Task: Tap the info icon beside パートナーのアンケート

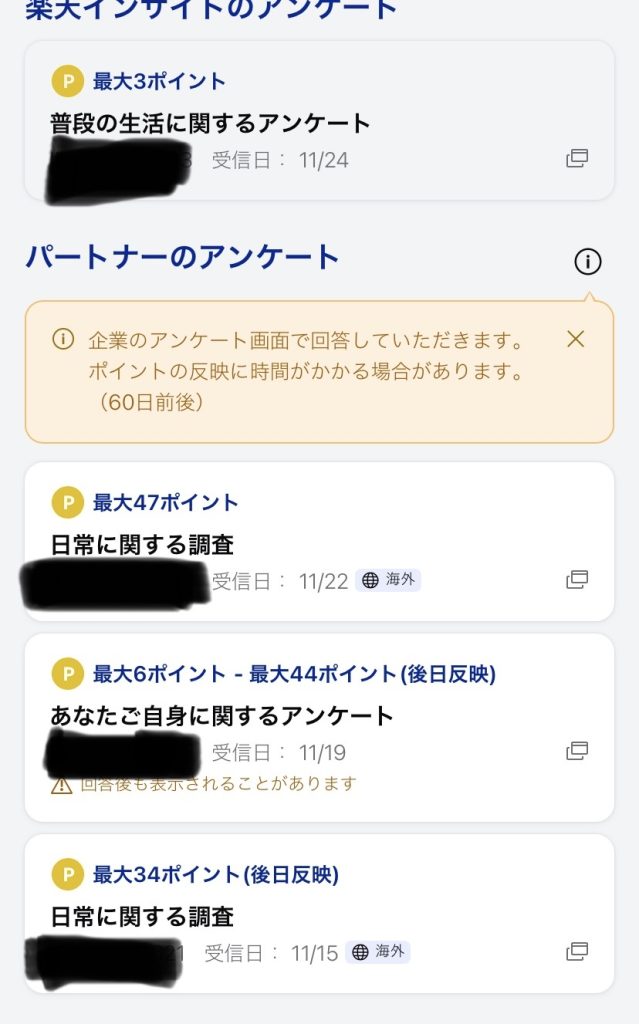Action: (588, 262)
